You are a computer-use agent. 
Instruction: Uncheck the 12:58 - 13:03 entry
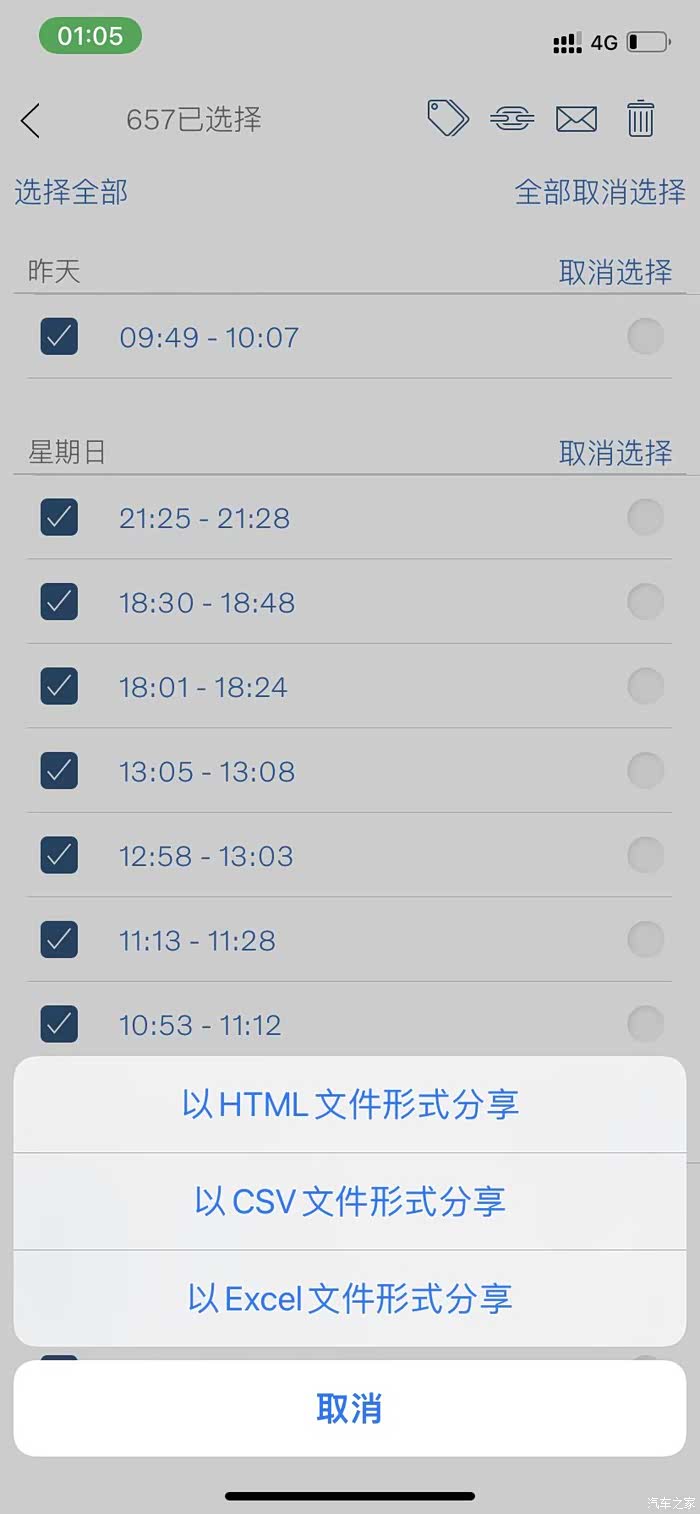(x=59, y=856)
